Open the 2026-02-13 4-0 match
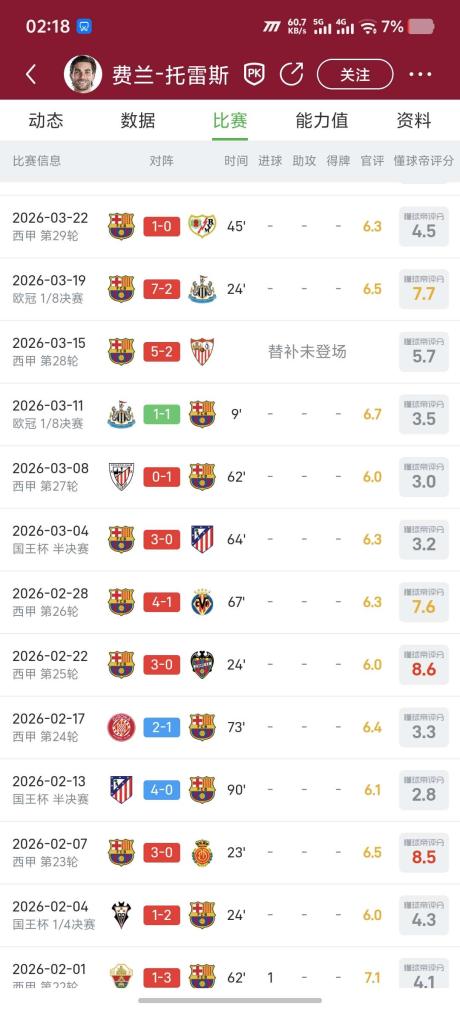The height and width of the screenshot is (1012, 460). pyautogui.click(x=230, y=790)
